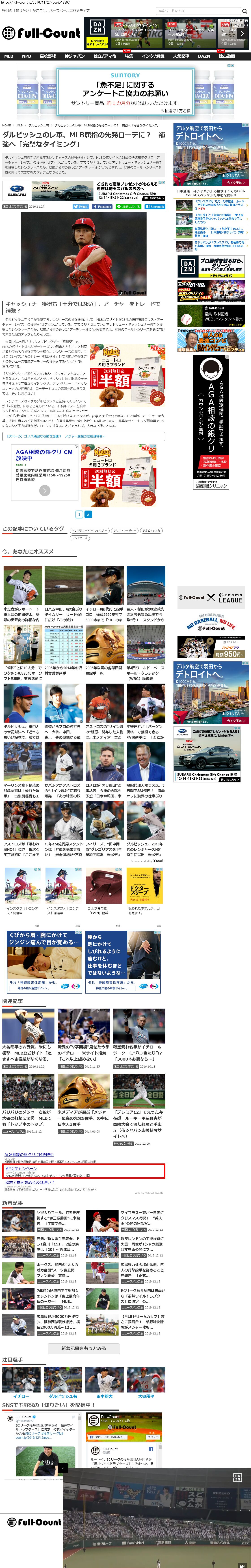Open the DAZN navigation tab
This screenshot has height=1568, width=251.
pyautogui.click(x=204, y=56)
